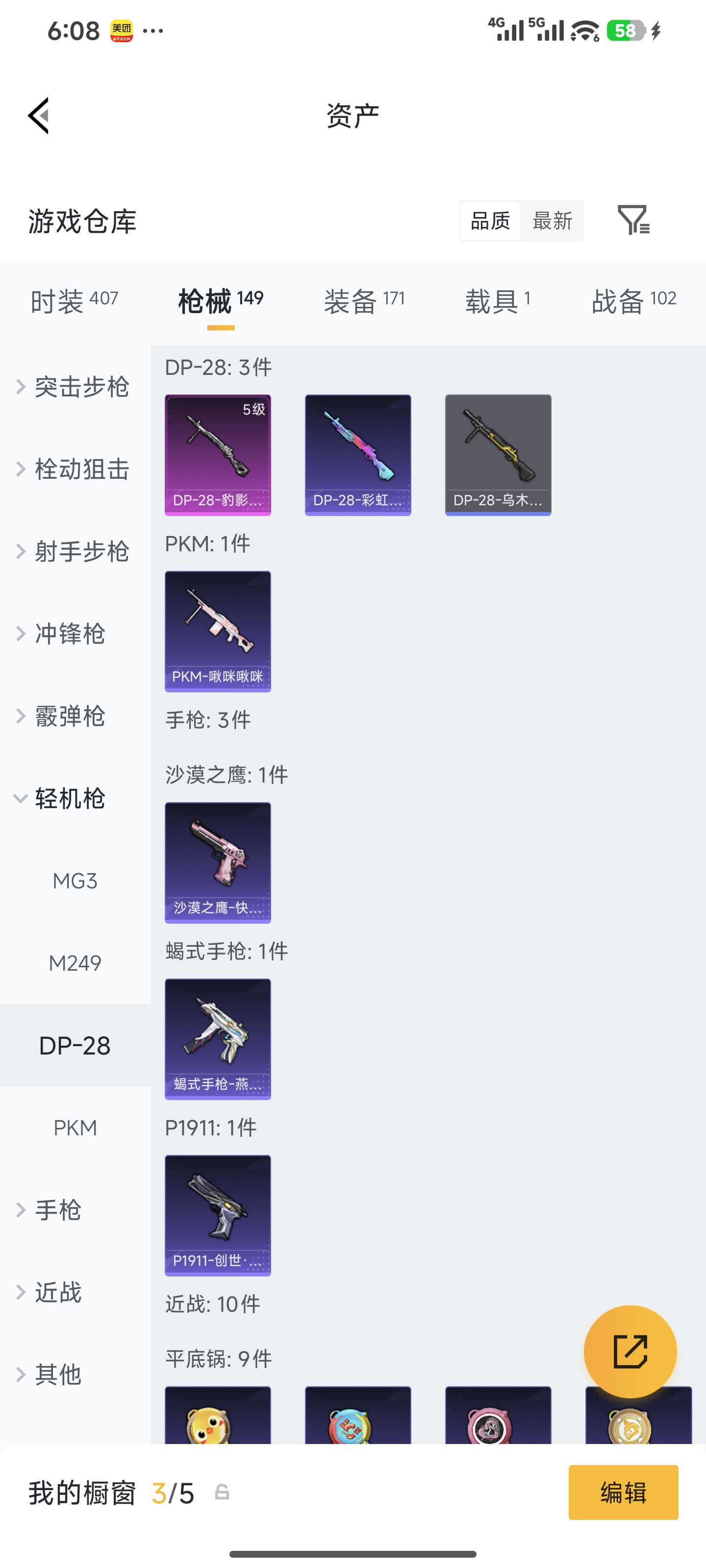Go back from the 资产 page
Viewport: 706px width, 1568px height.
[38, 116]
